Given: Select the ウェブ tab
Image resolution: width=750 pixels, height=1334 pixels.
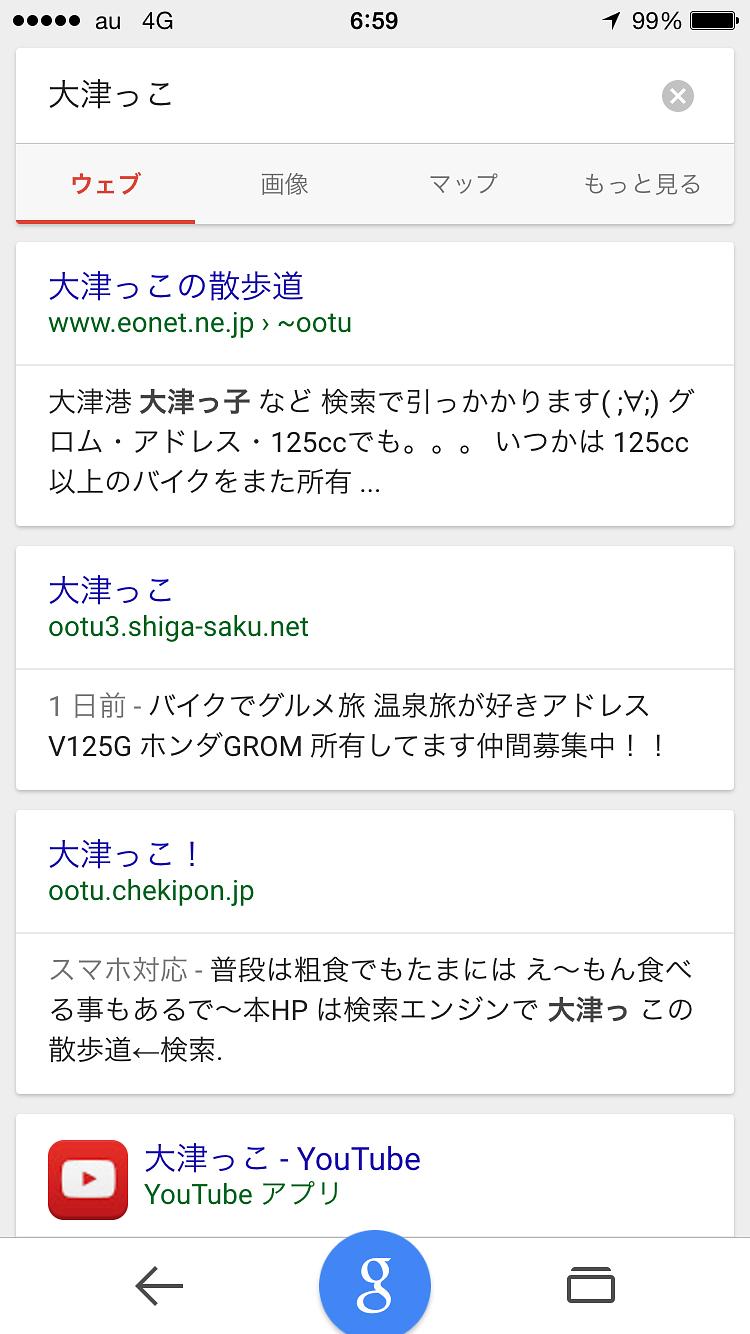Looking at the screenshot, I should pos(106,184).
